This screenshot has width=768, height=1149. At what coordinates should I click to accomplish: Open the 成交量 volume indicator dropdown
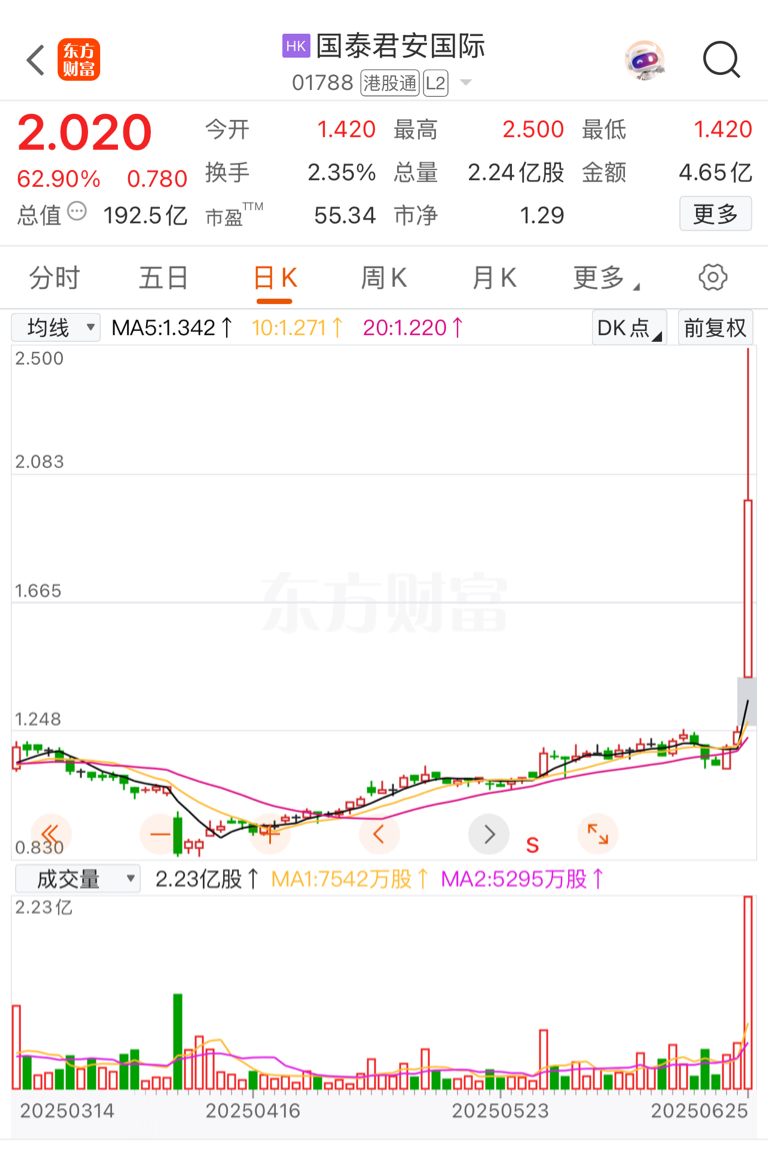(77, 879)
